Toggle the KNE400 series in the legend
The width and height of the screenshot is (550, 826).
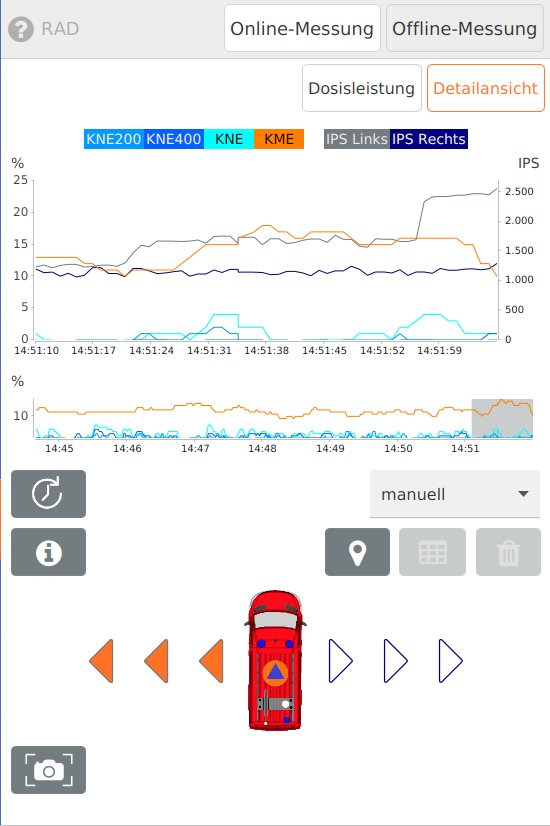[x=174, y=139]
